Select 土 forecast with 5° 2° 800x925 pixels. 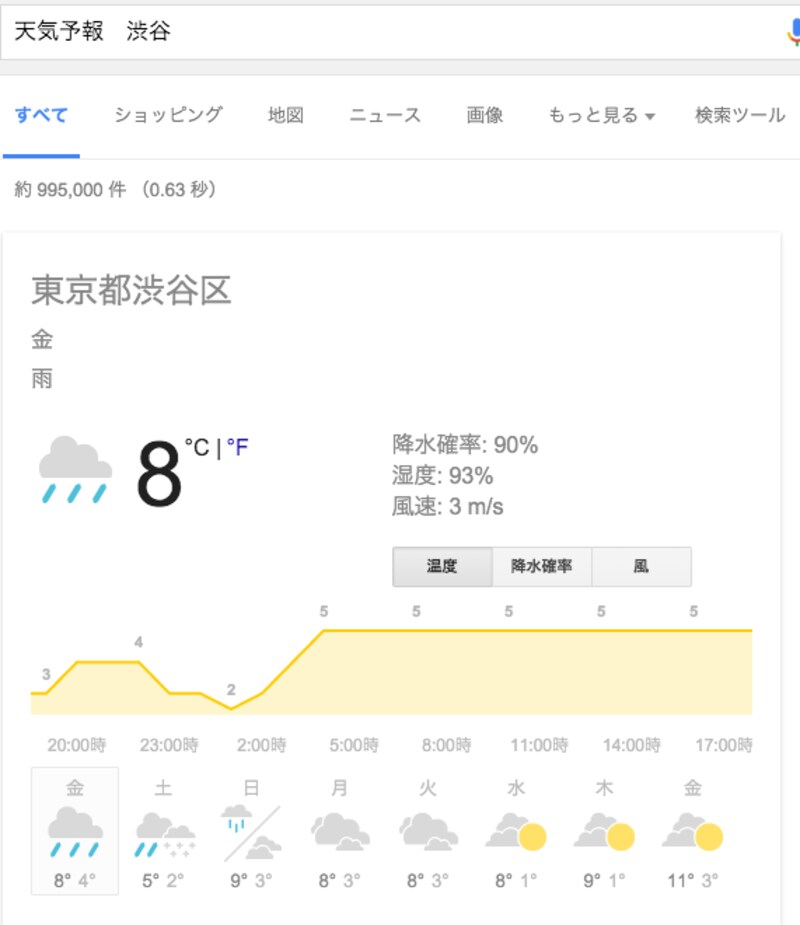pyautogui.click(x=164, y=832)
